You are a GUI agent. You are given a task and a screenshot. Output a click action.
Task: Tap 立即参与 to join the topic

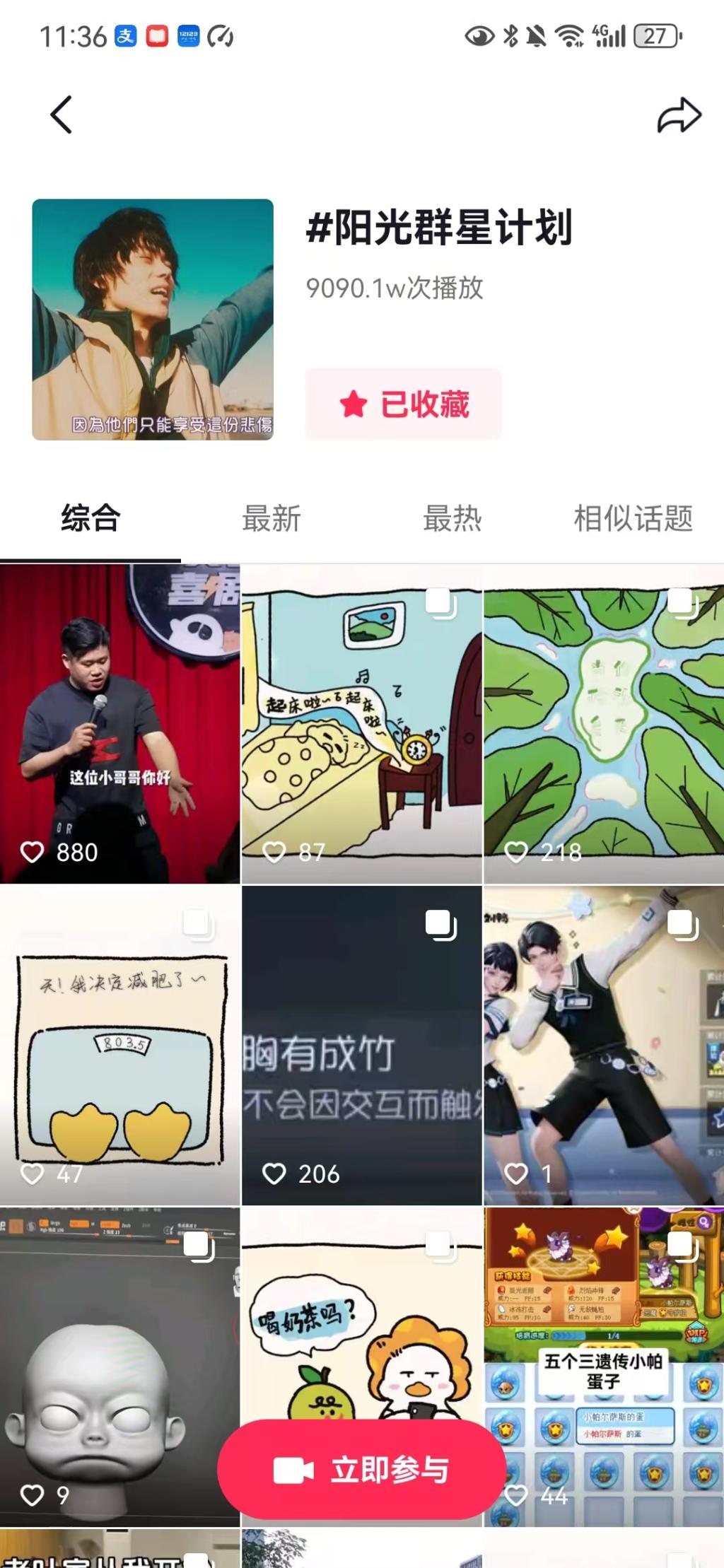pos(361,1470)
